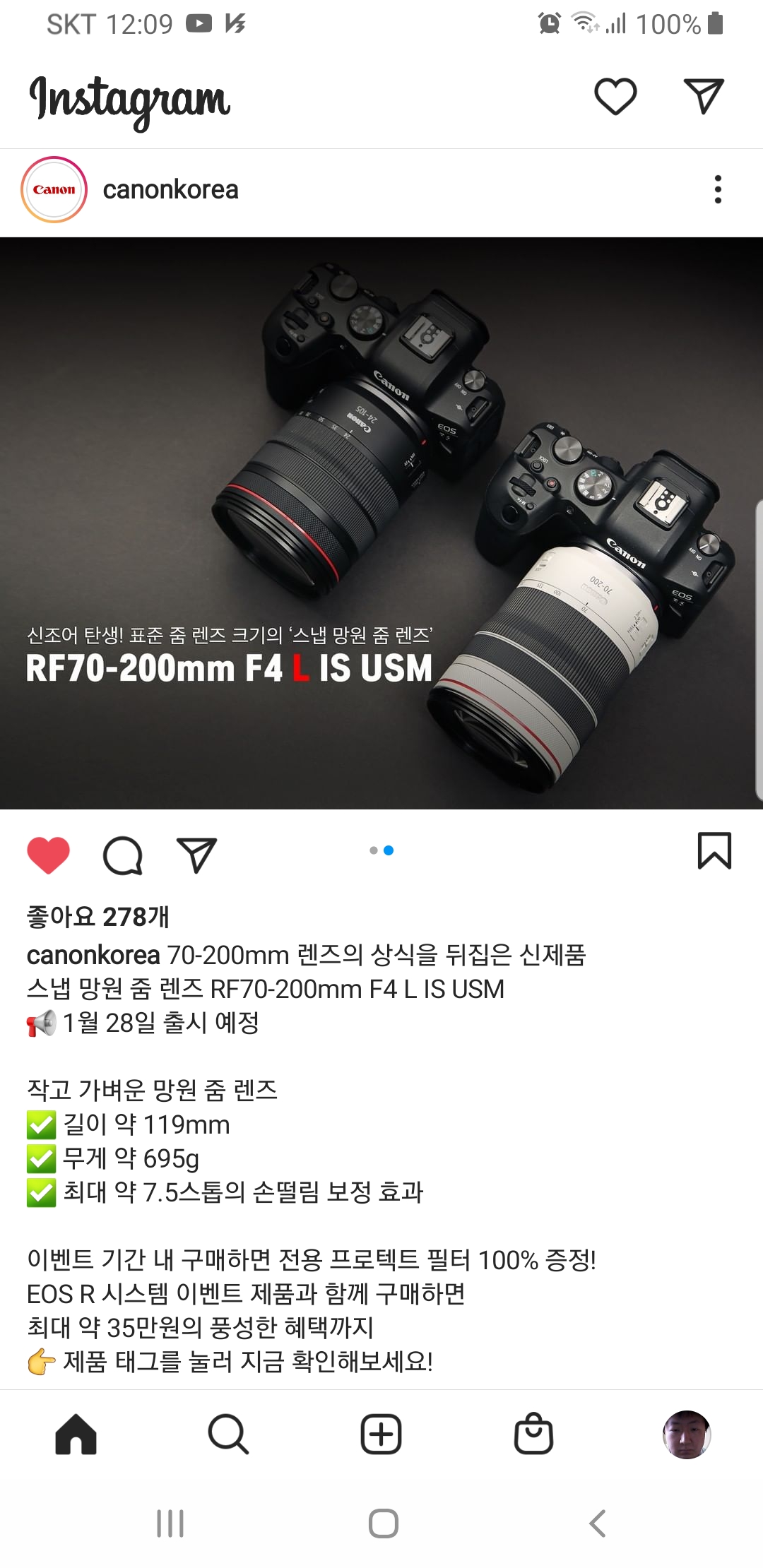Go back using the system back button
This screenshot has width=763, height=1568.
(598, 1524)
